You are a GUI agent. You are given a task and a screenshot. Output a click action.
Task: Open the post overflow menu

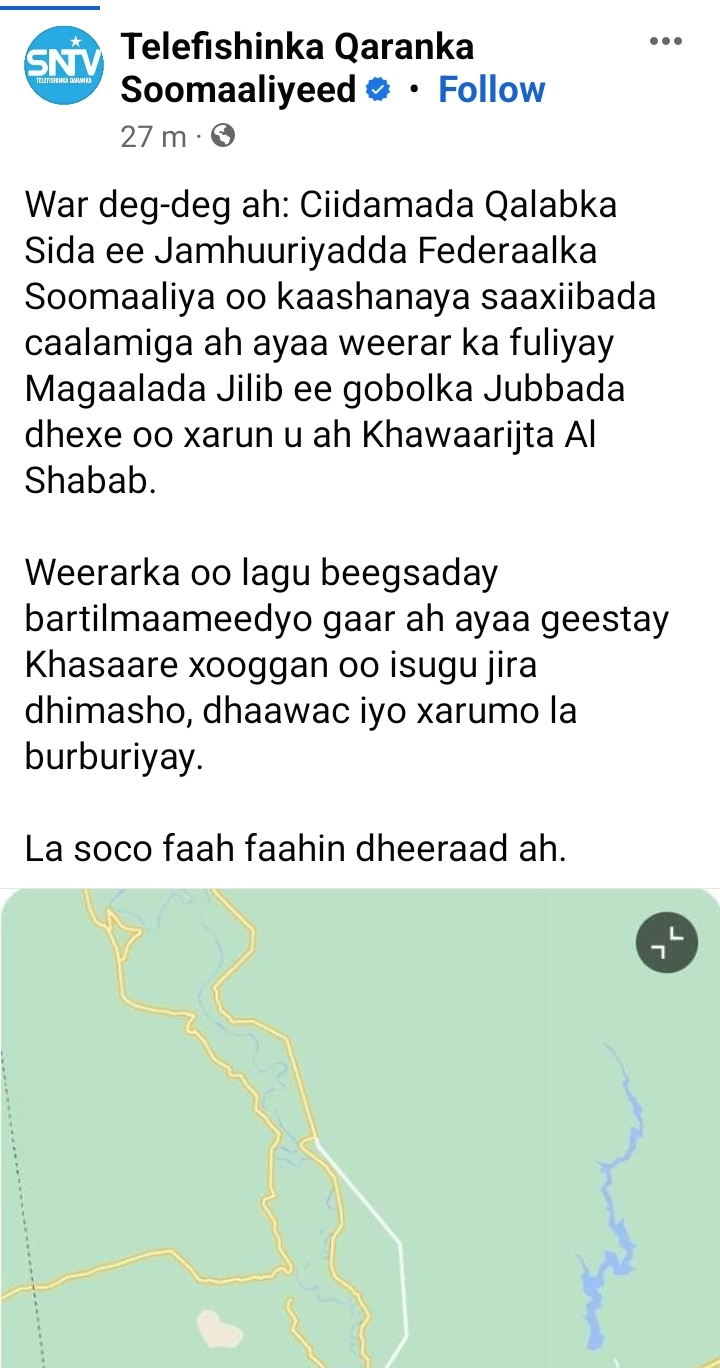[665, 42]
